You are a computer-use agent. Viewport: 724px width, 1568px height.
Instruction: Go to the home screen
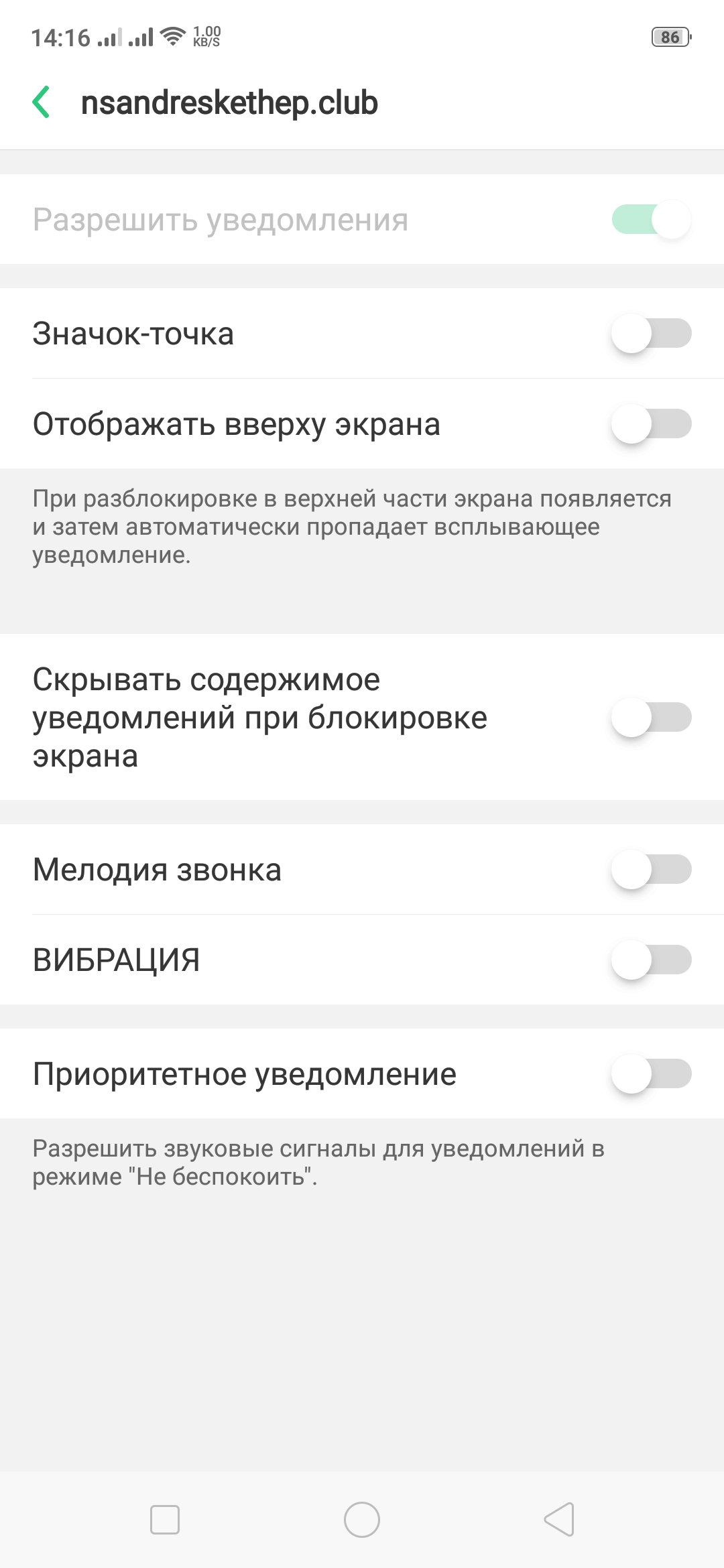pyautogui.click(x=362, y=1519)
